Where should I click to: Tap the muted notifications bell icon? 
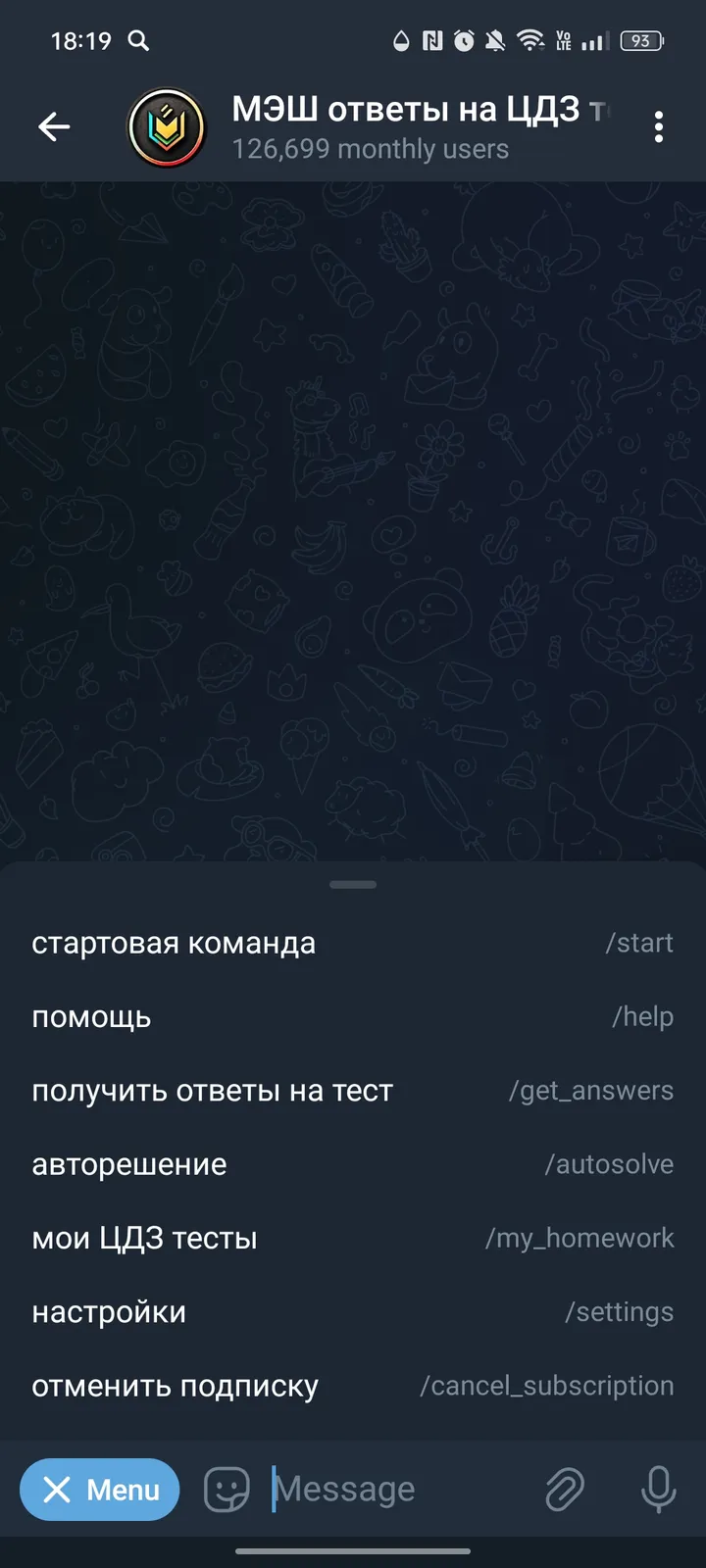coord(495,41)
